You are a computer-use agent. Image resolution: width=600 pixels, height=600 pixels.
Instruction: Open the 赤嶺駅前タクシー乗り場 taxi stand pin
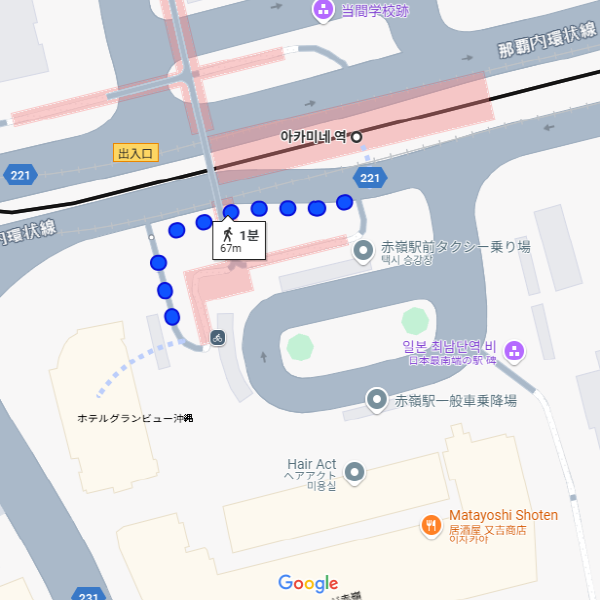point(365,253)
